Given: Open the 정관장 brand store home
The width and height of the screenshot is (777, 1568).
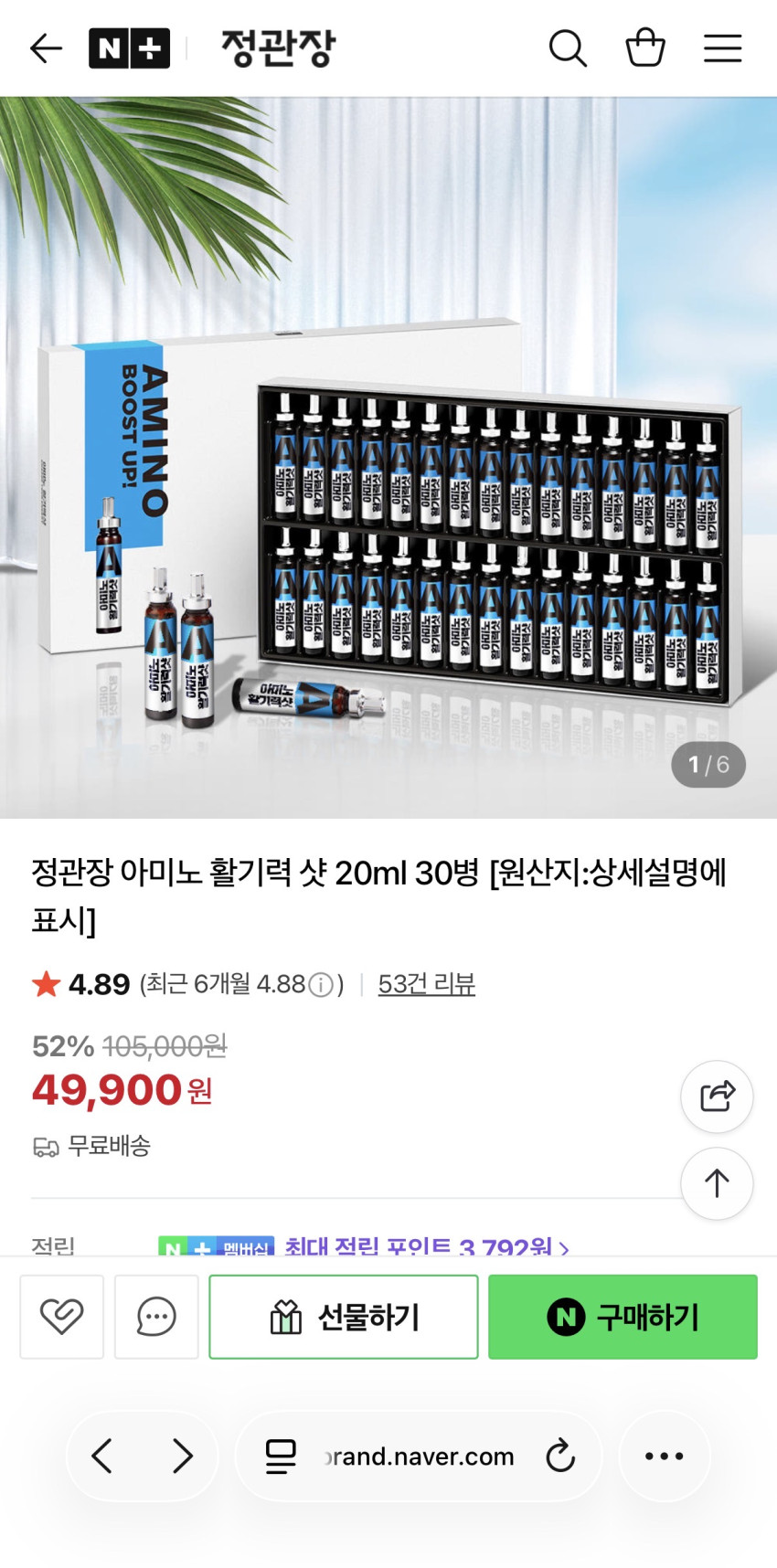Looking at the screenshot, I should pyautogui.click(x=279, y=48).
